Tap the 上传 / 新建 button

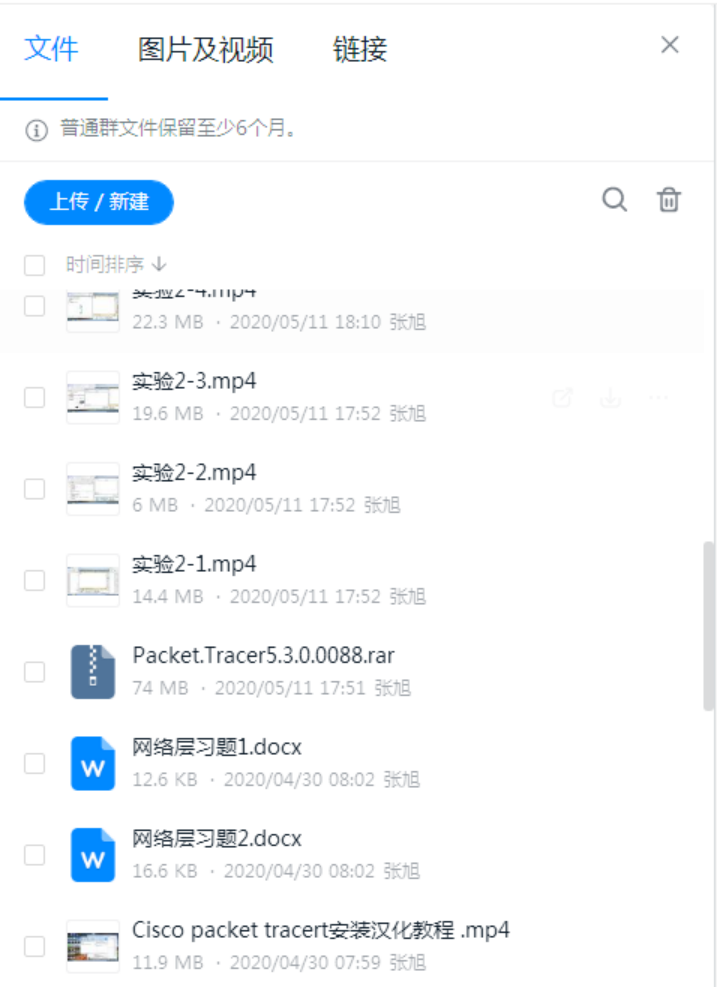click(99, 202)
